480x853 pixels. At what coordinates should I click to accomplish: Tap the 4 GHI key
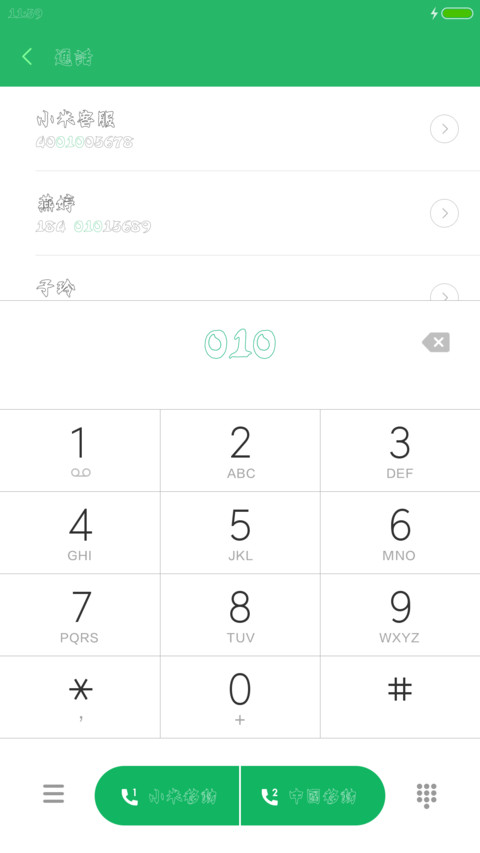(80, 533)
